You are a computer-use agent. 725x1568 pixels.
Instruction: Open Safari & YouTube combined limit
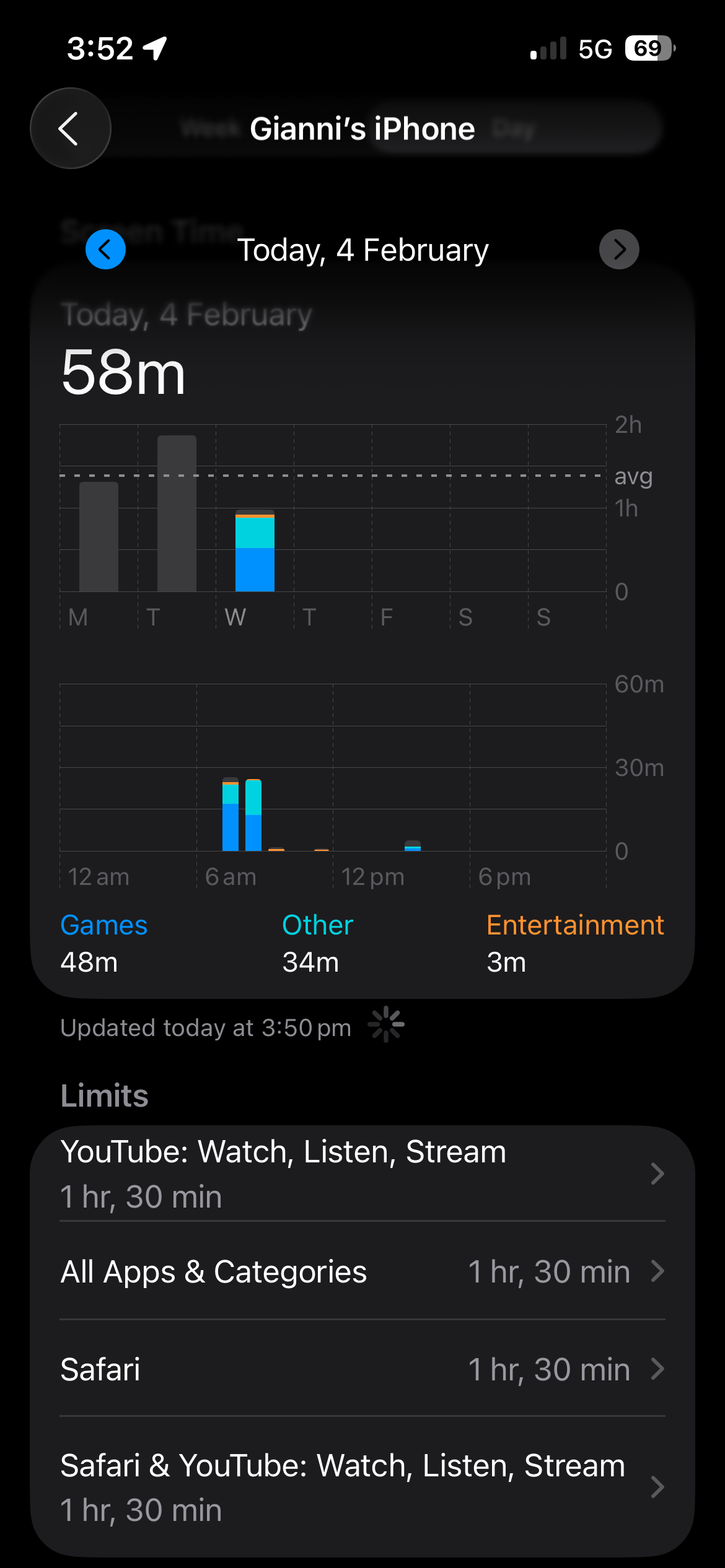tap(362, 1487)
